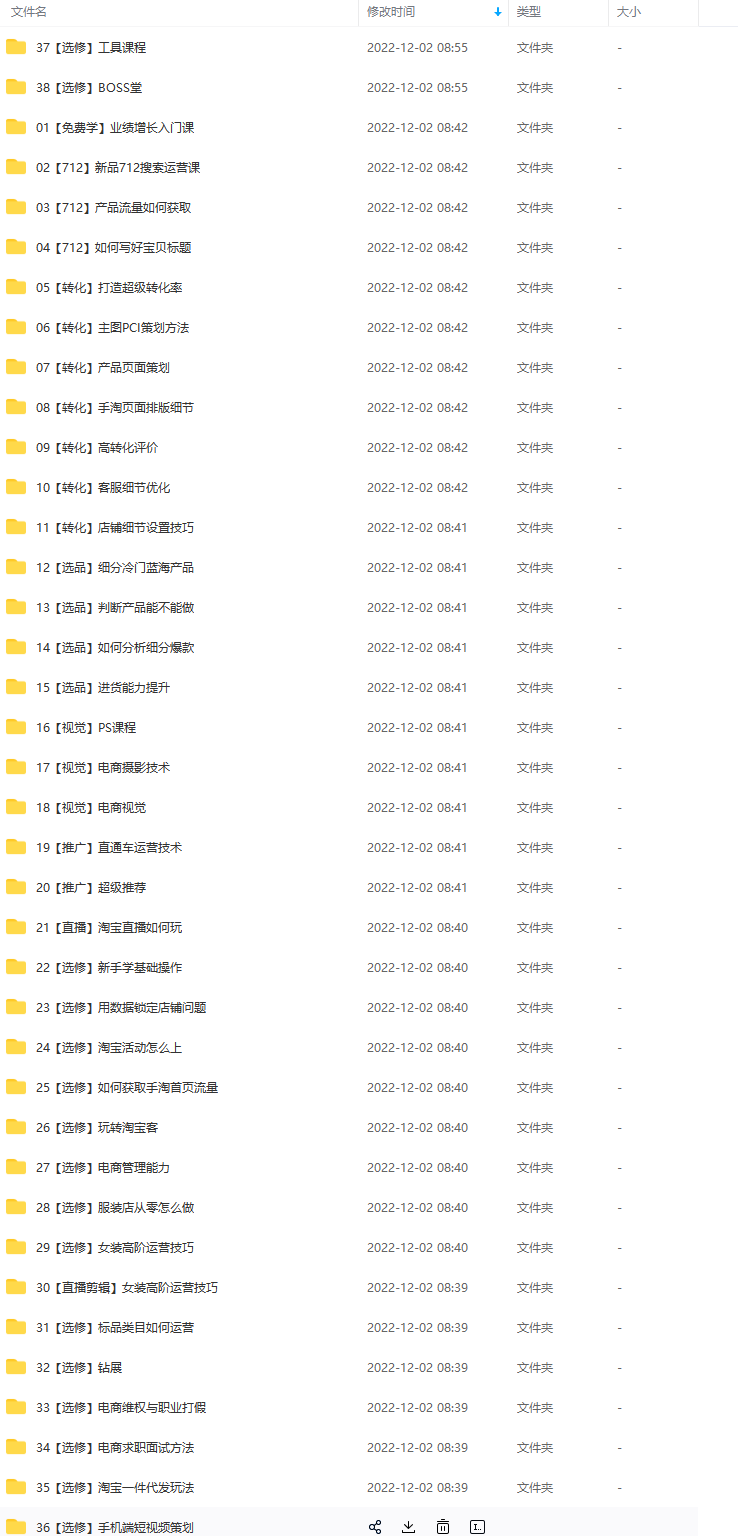Viewport: 738px width, 1536px height.
Task: Open folder 12【选品】细分冷门蓝海产品
Action: click(x=115, y=567)
